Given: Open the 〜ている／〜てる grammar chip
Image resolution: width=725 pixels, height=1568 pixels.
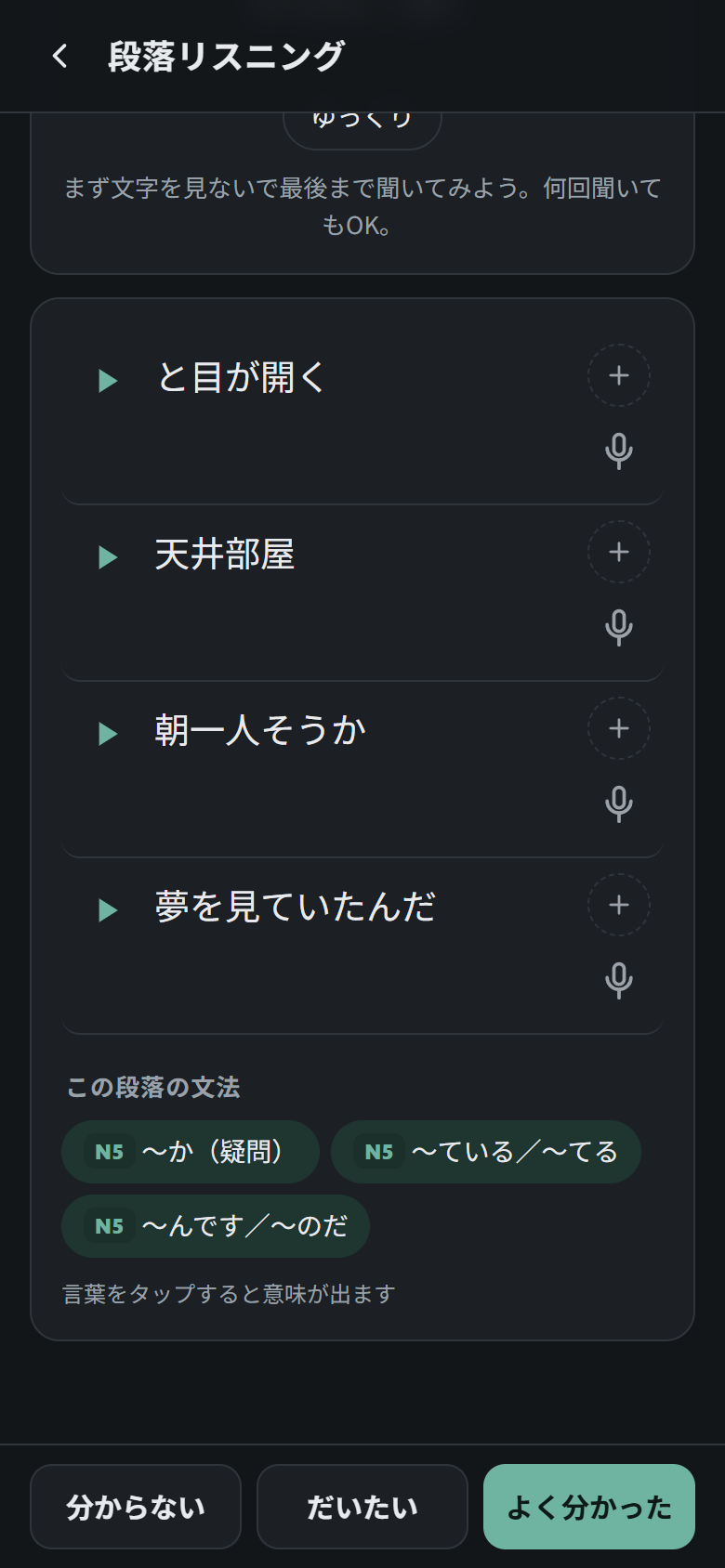Looking at the screenshot, I should pos(486,1152).
